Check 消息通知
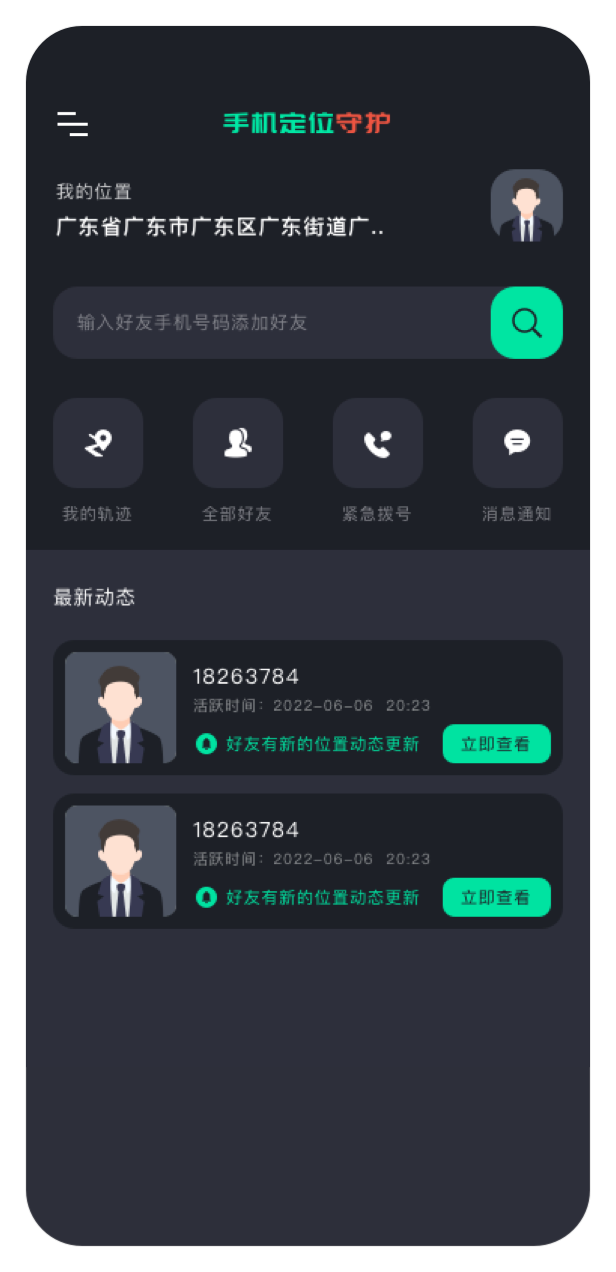 pyautogui.click(x=517, y=443)
